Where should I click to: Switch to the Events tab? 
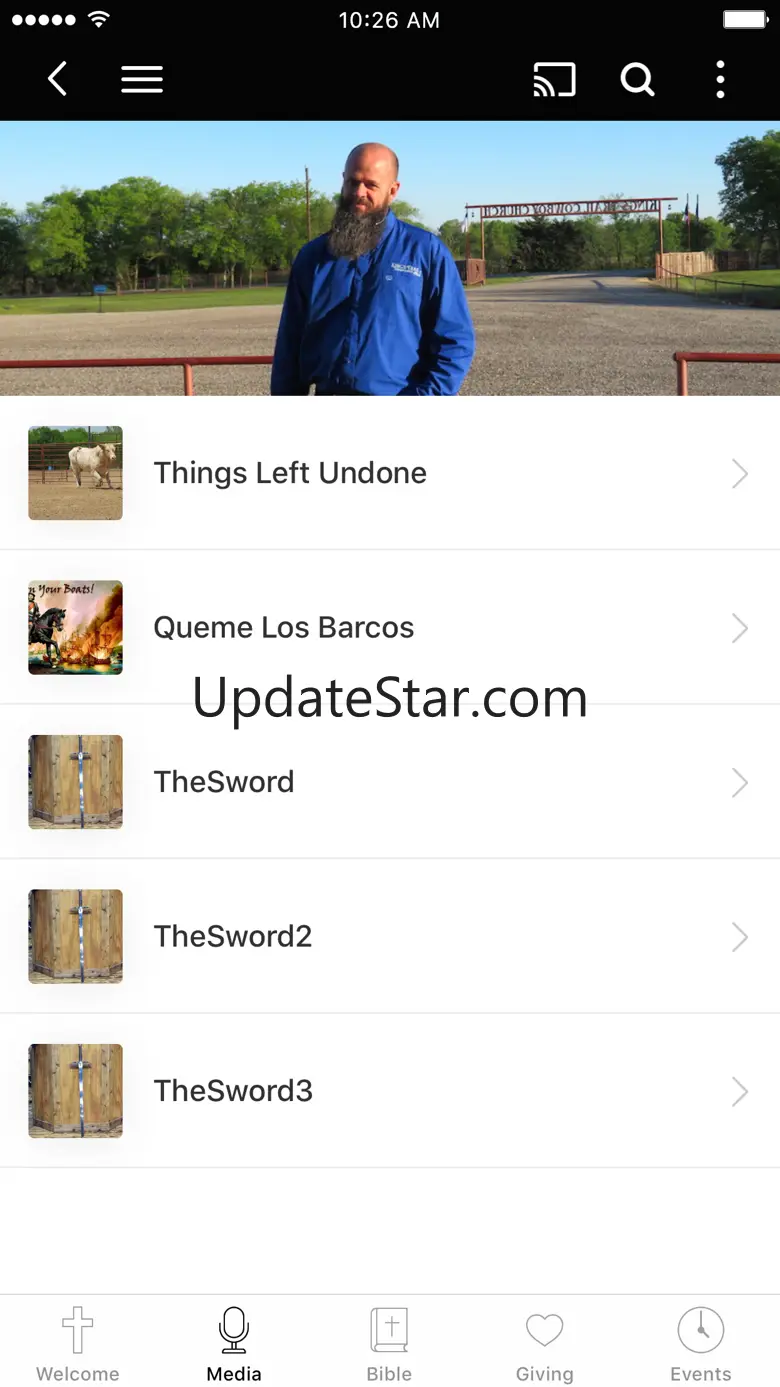701,1344
